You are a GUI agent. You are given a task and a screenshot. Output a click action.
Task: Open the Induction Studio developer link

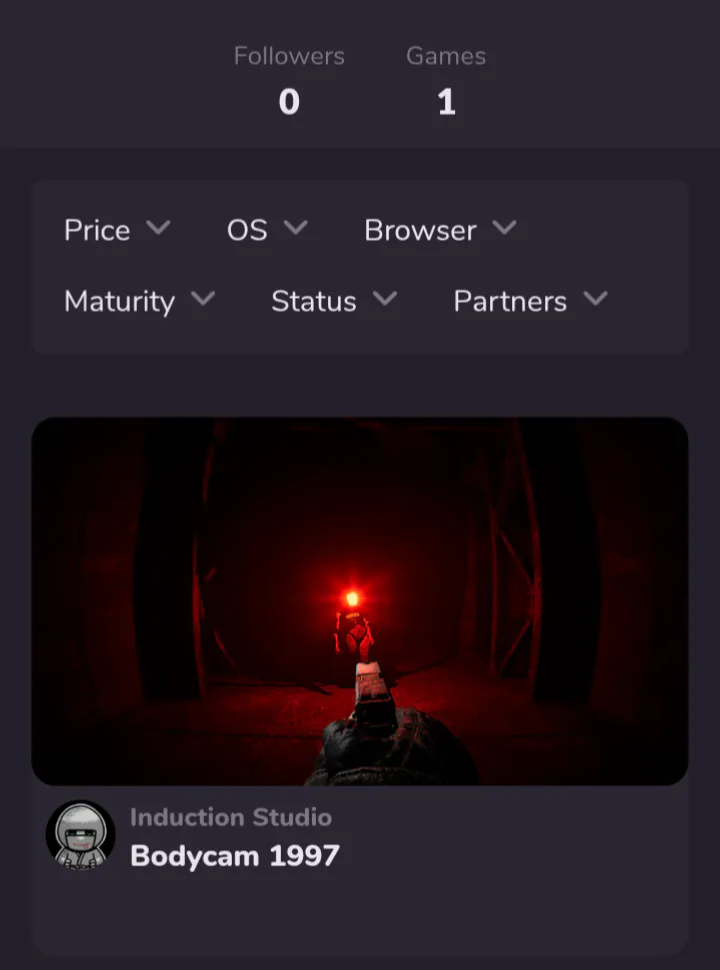[230, 817]
